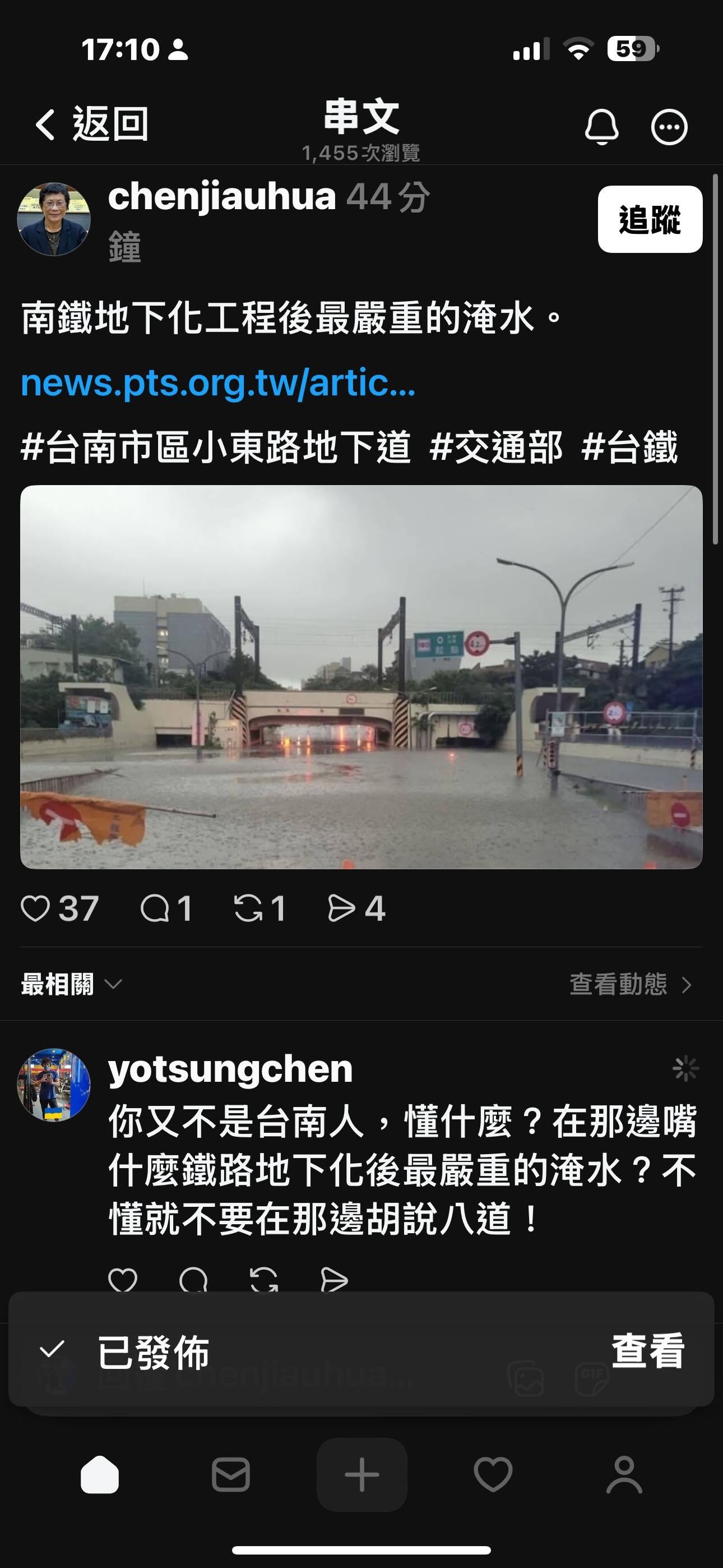
Task: Open chenjiauhua's profile picture
Action: tap(54, 219)
